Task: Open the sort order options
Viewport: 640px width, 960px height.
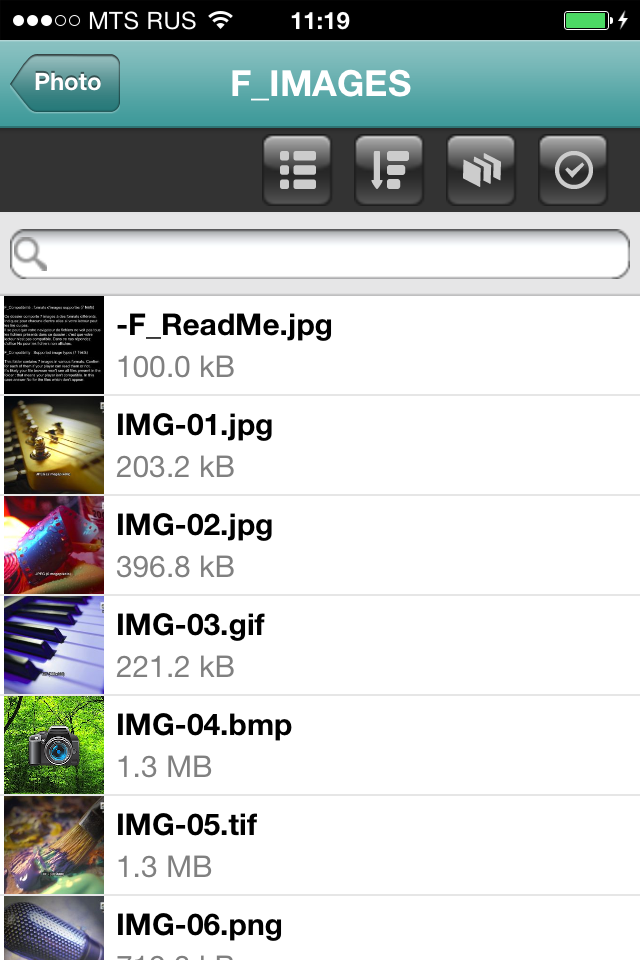Action: 389,171
